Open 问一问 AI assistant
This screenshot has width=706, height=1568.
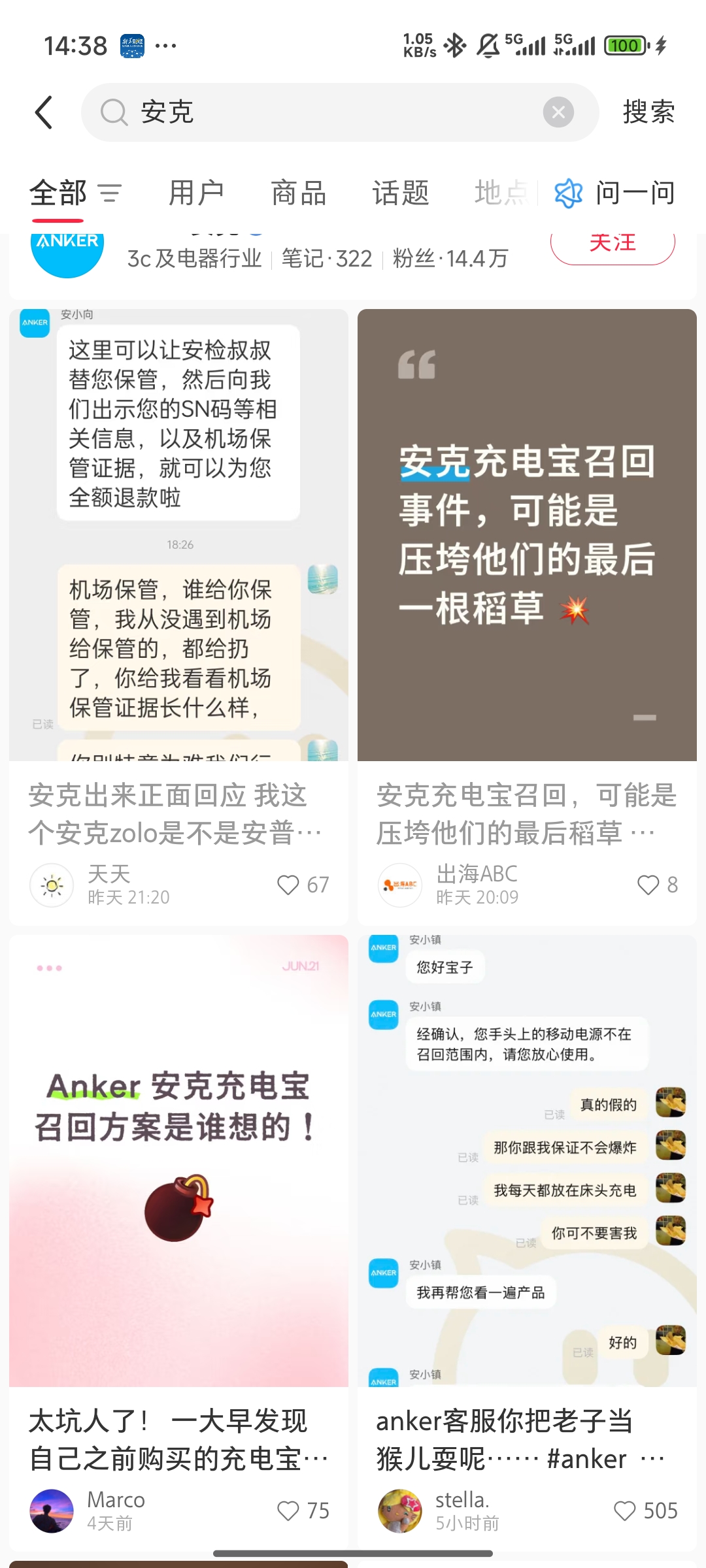tap(614, 193)
